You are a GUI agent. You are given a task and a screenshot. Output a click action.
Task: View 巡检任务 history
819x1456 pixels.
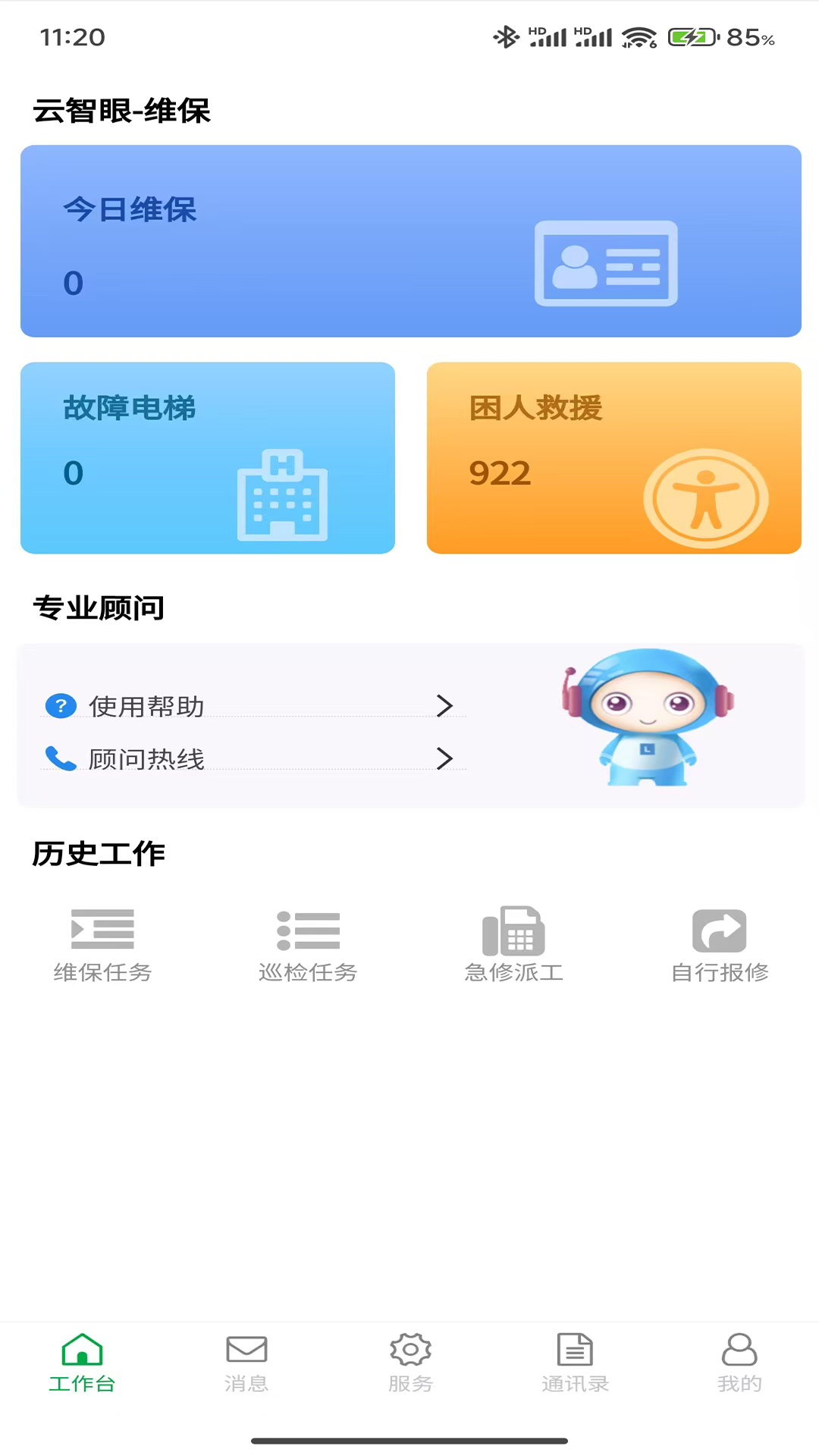click(308, 945)
